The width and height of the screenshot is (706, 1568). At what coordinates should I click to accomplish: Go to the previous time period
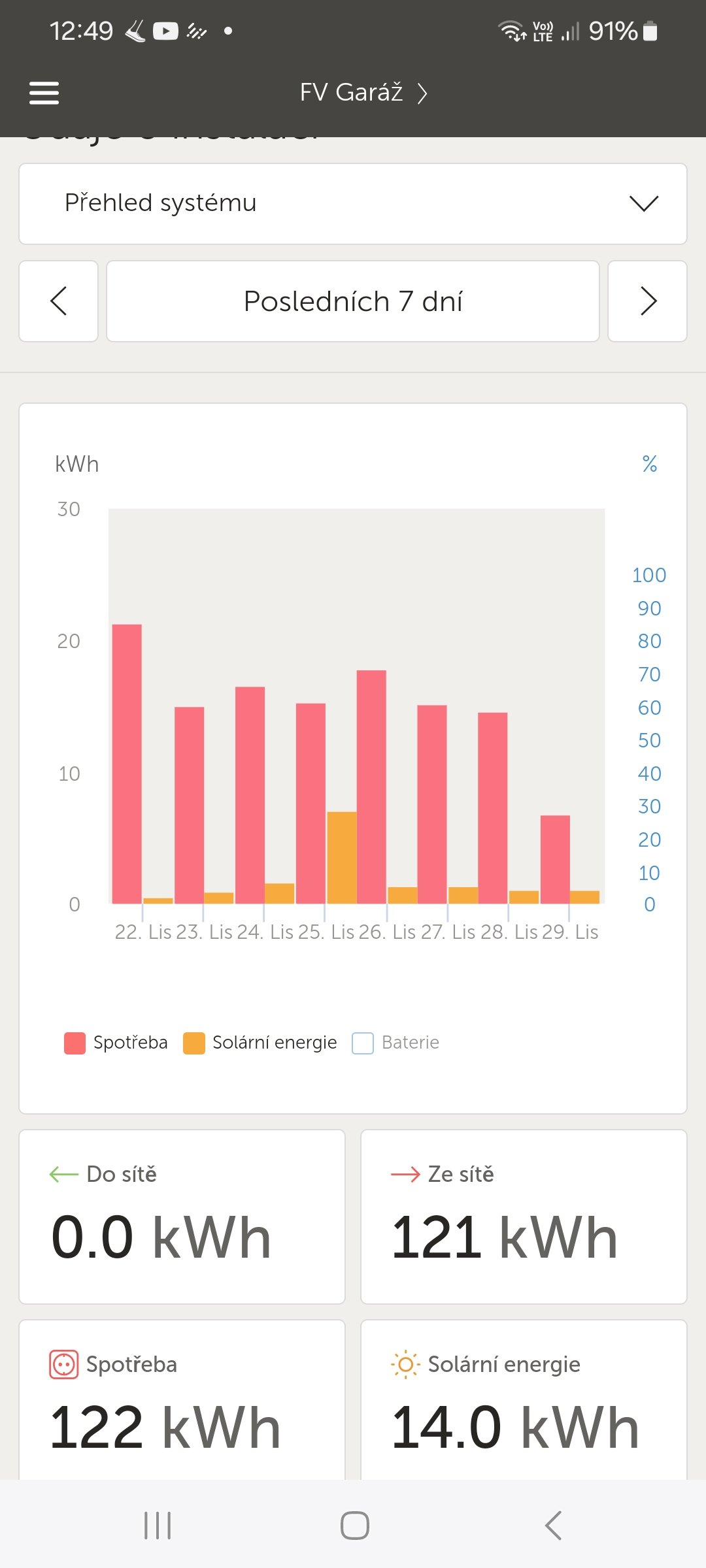coord(59,301)
